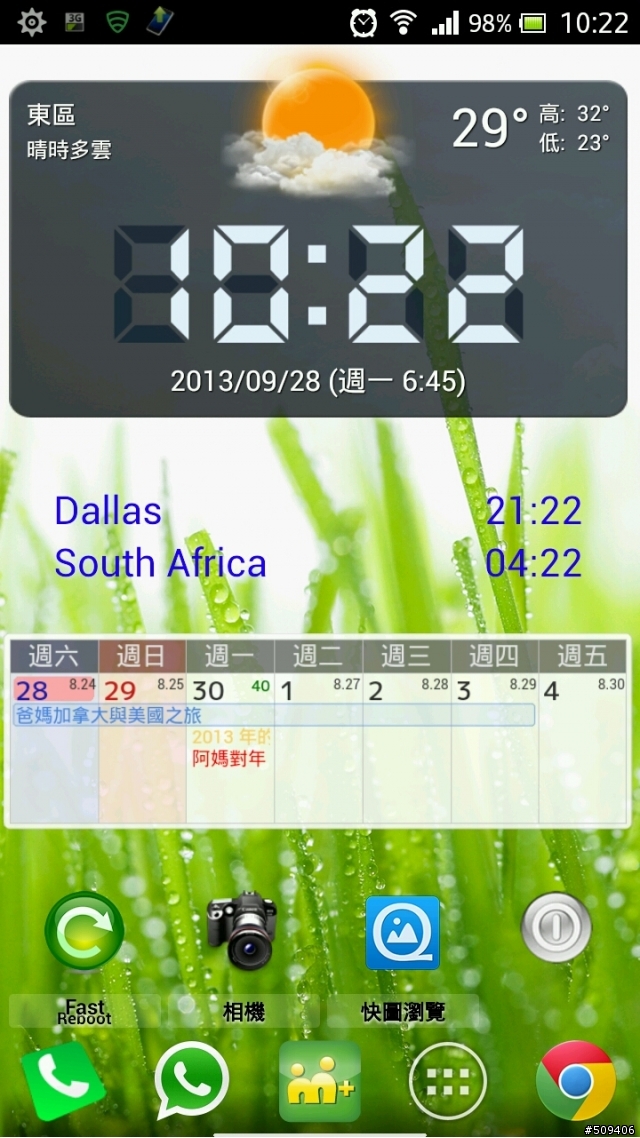Open the phone dialer in the dock
Viewport: 640px width, 1138px height.
click(62, 1082)
